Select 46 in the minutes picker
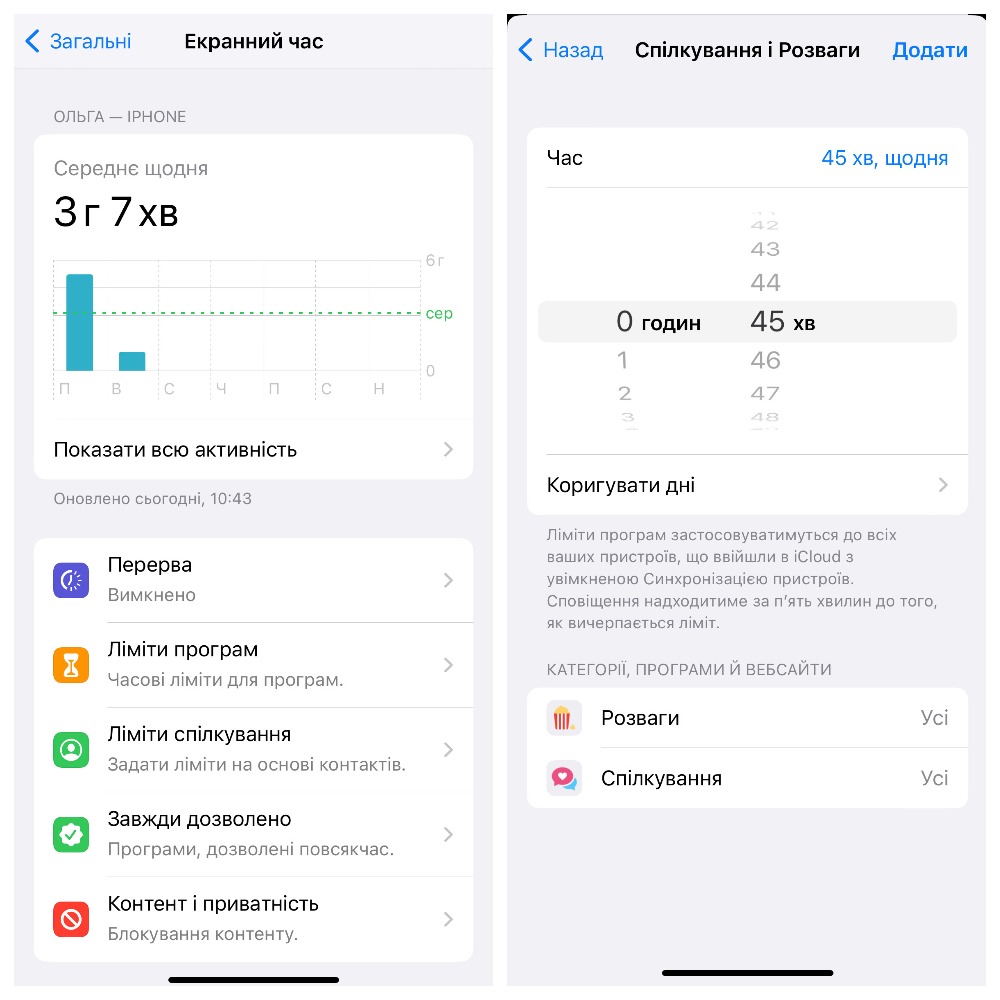 765,360
